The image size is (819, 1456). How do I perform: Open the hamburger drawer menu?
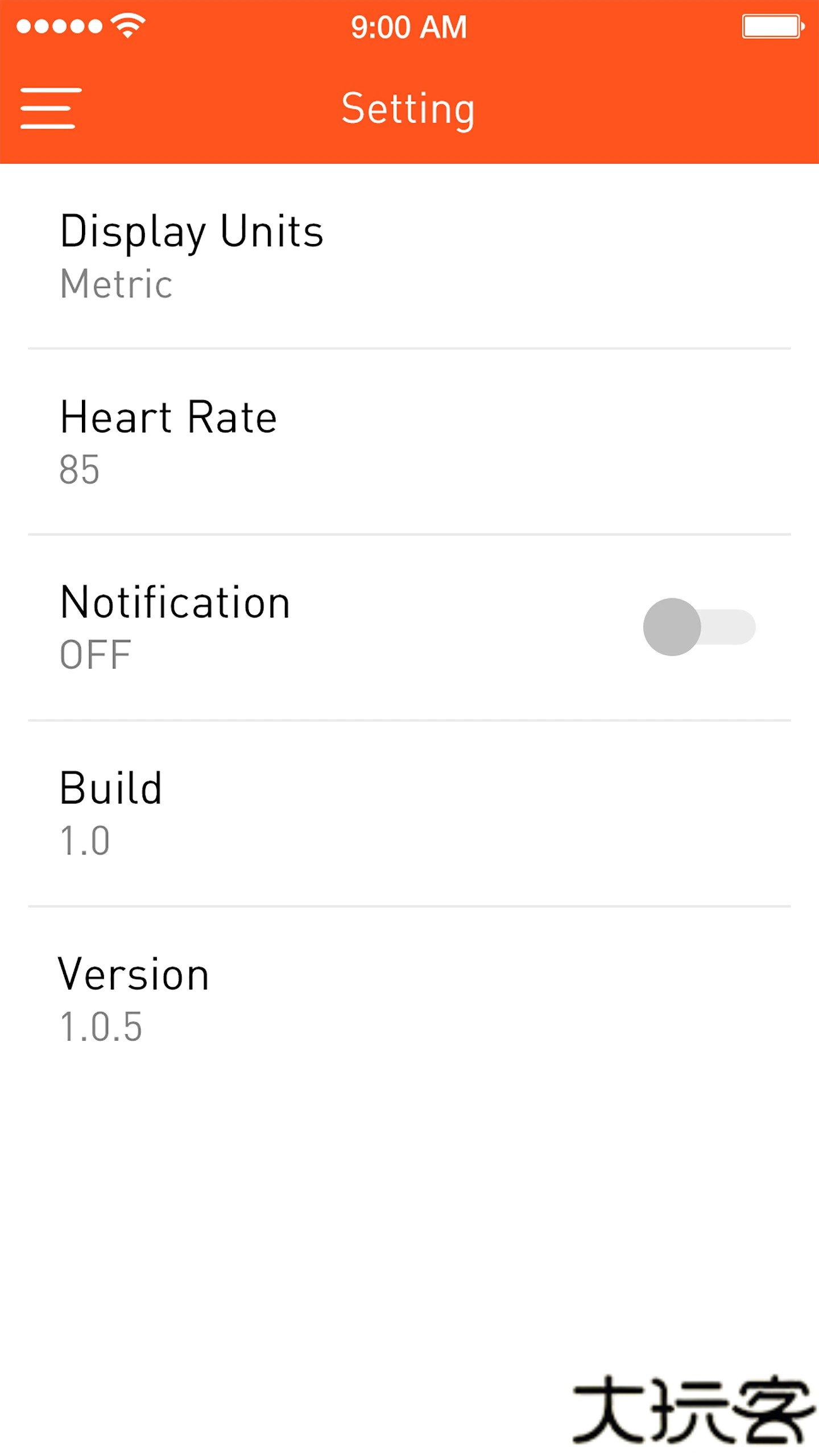(x=50, y=108)
